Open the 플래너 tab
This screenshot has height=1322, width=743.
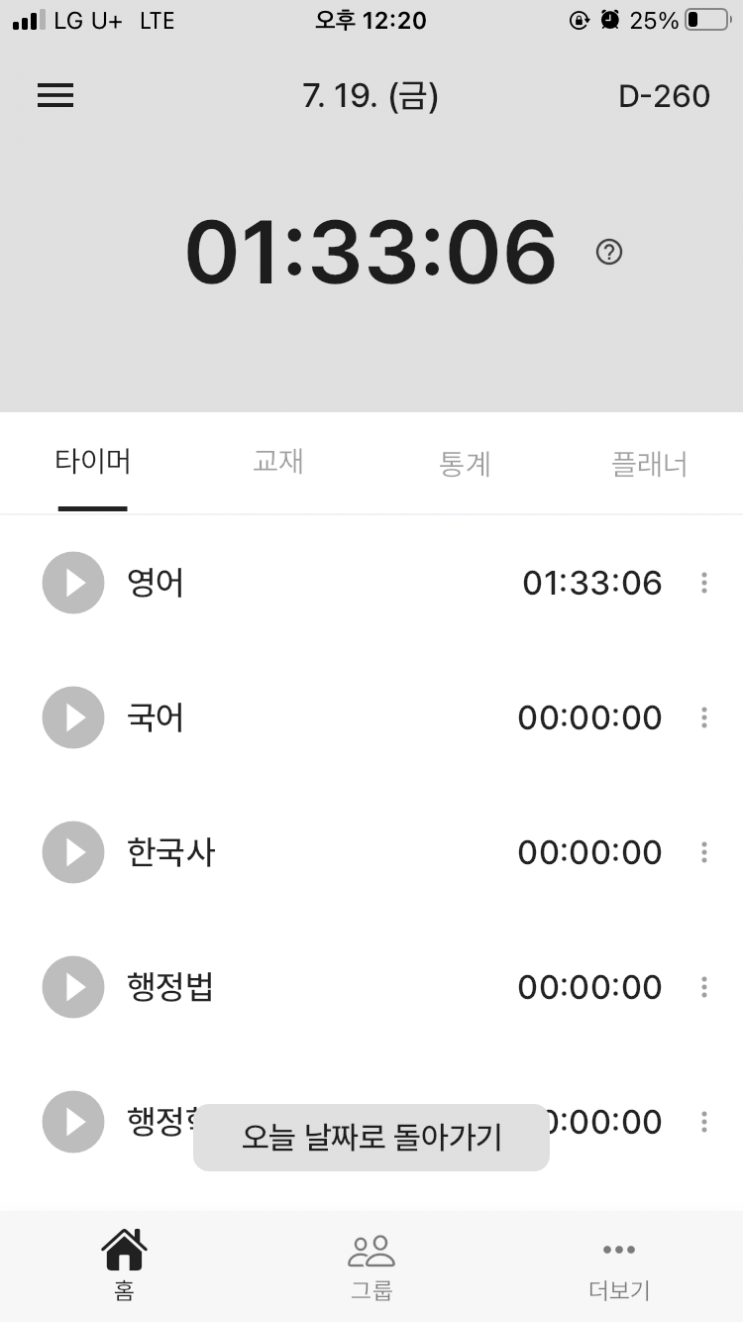point(649,464)
